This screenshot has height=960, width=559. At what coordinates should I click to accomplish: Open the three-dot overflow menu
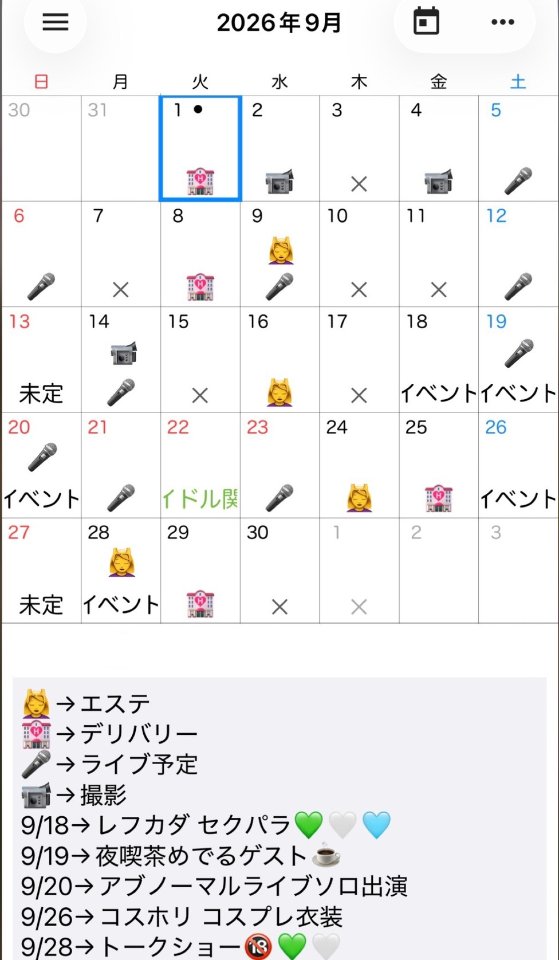[503, 23]
